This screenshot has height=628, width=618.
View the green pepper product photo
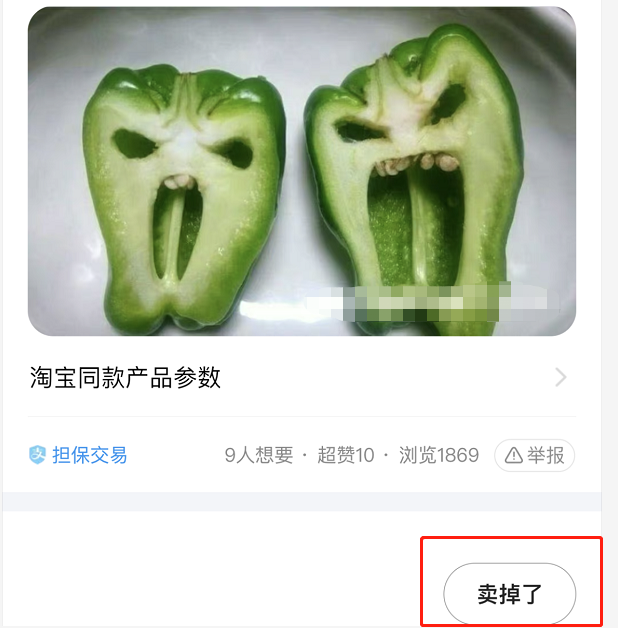(301, 170)
